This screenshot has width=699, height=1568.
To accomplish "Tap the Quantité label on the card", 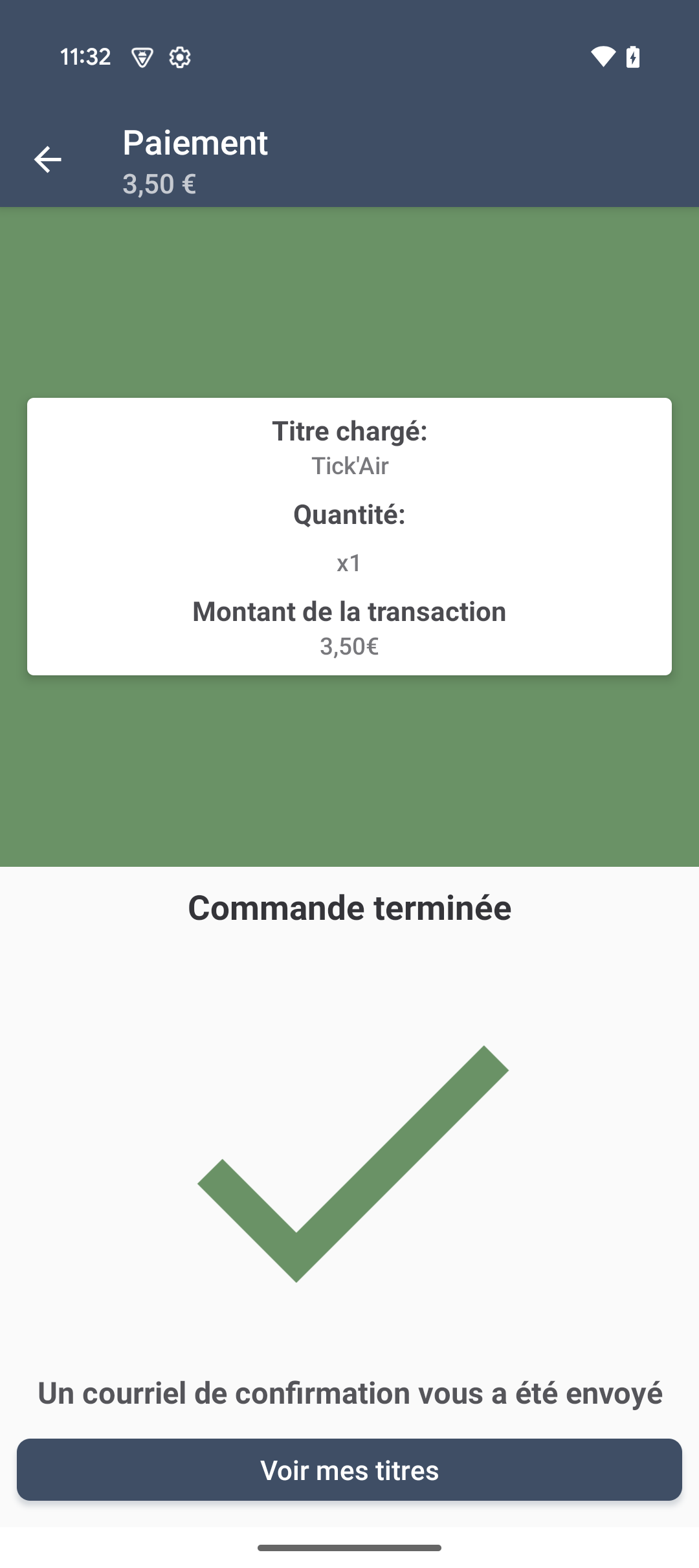I will click(x=349, y=515).
